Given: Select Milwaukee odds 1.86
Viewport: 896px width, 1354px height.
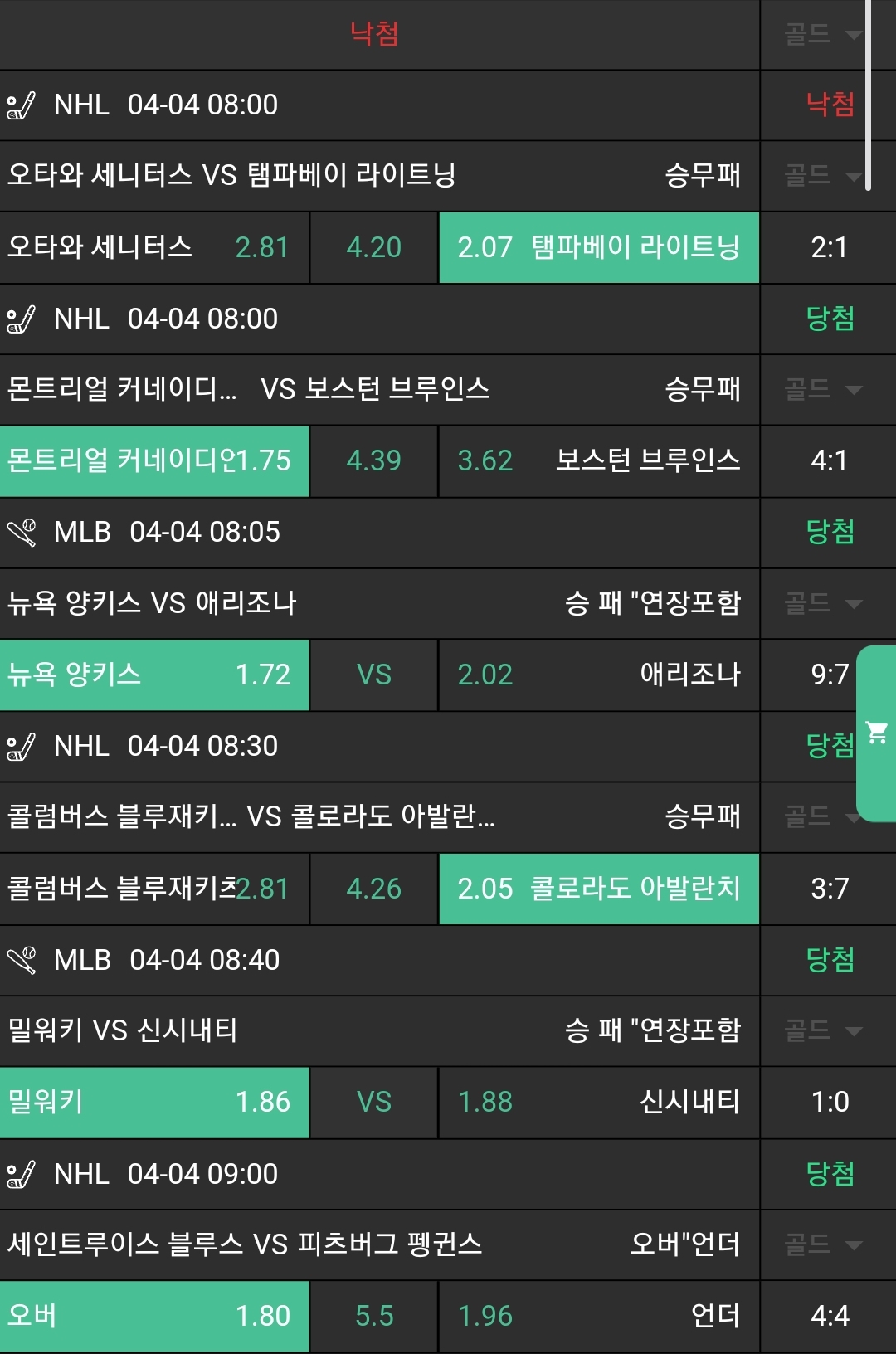Looking at the screenshot, I should [154, 1102].
